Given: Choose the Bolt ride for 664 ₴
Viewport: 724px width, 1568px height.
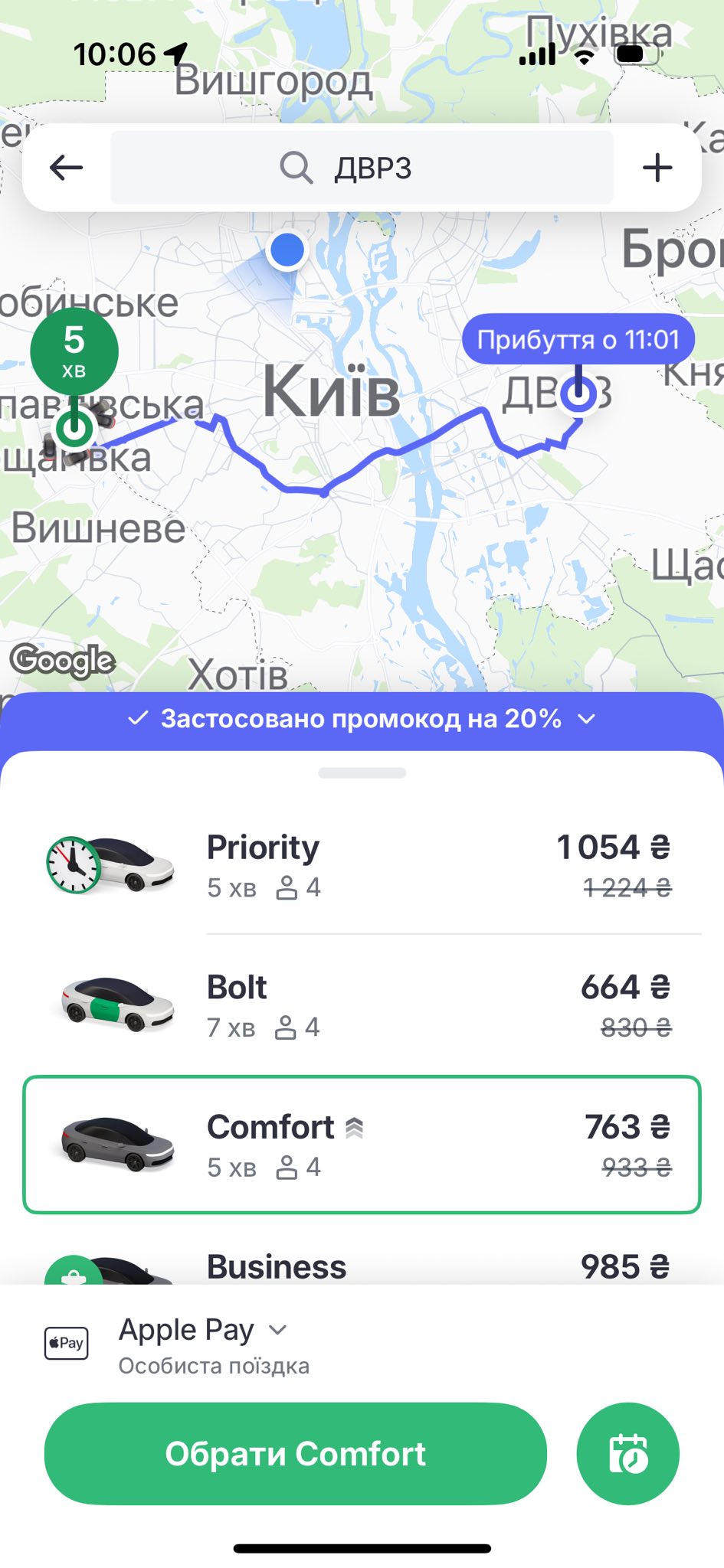Looking at the screenshot, I should 362,1005.
